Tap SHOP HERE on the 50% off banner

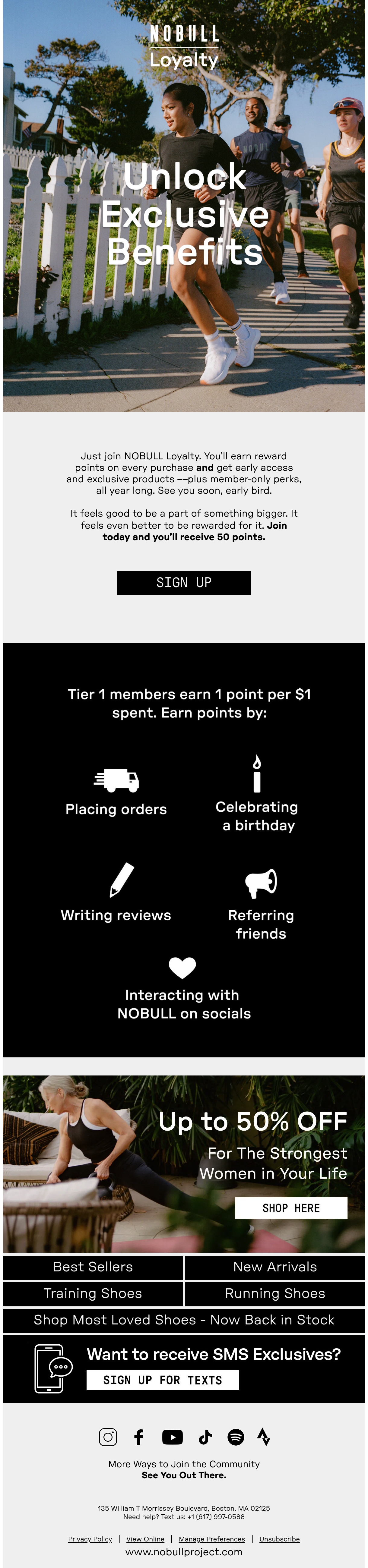click(x=290, y=1208)
